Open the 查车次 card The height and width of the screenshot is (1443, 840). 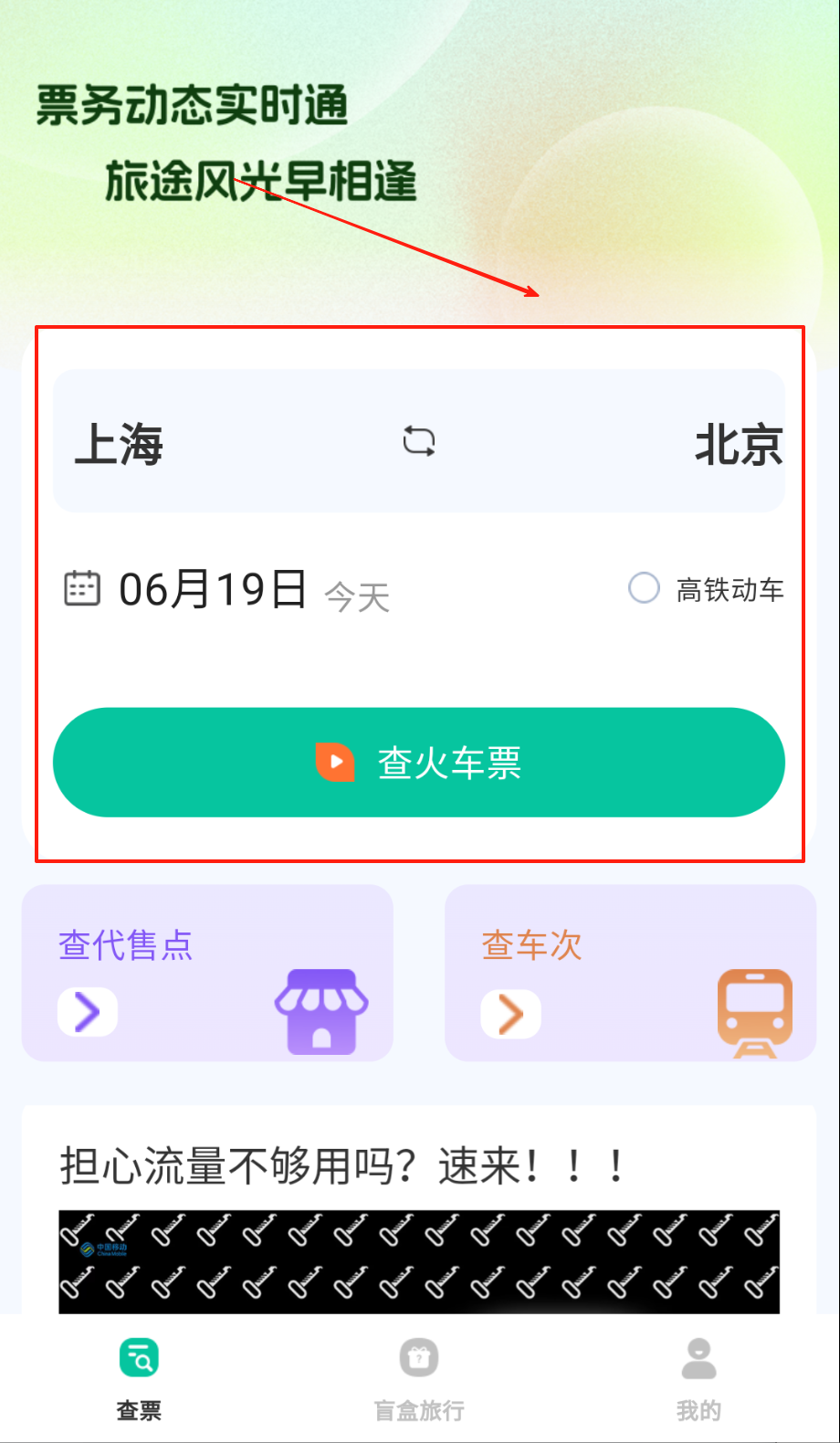point(630,973)
